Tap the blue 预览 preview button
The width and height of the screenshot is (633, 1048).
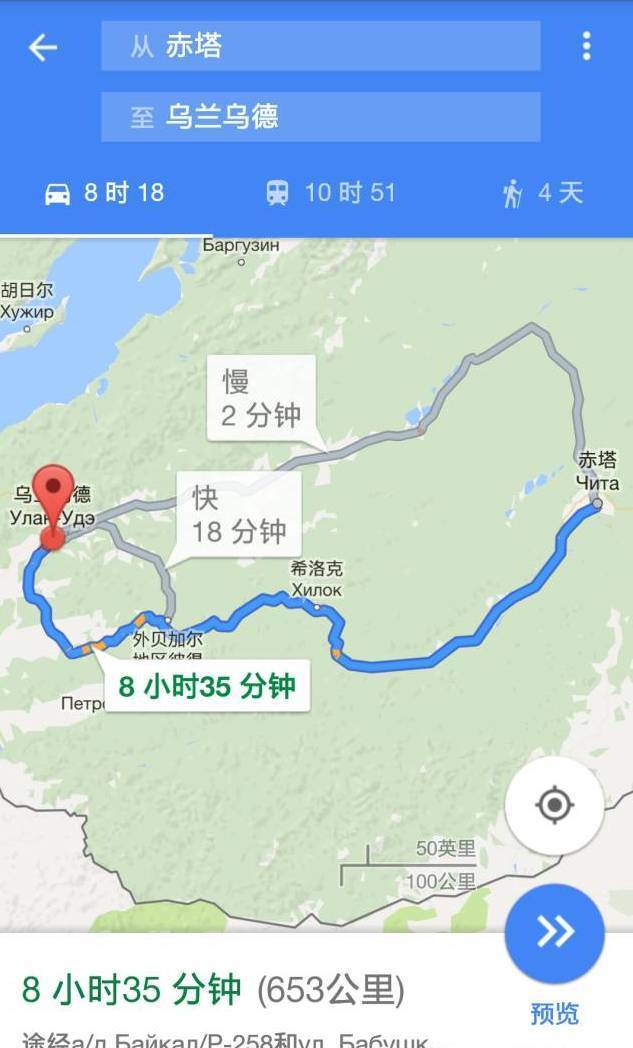tap(554, 933)
